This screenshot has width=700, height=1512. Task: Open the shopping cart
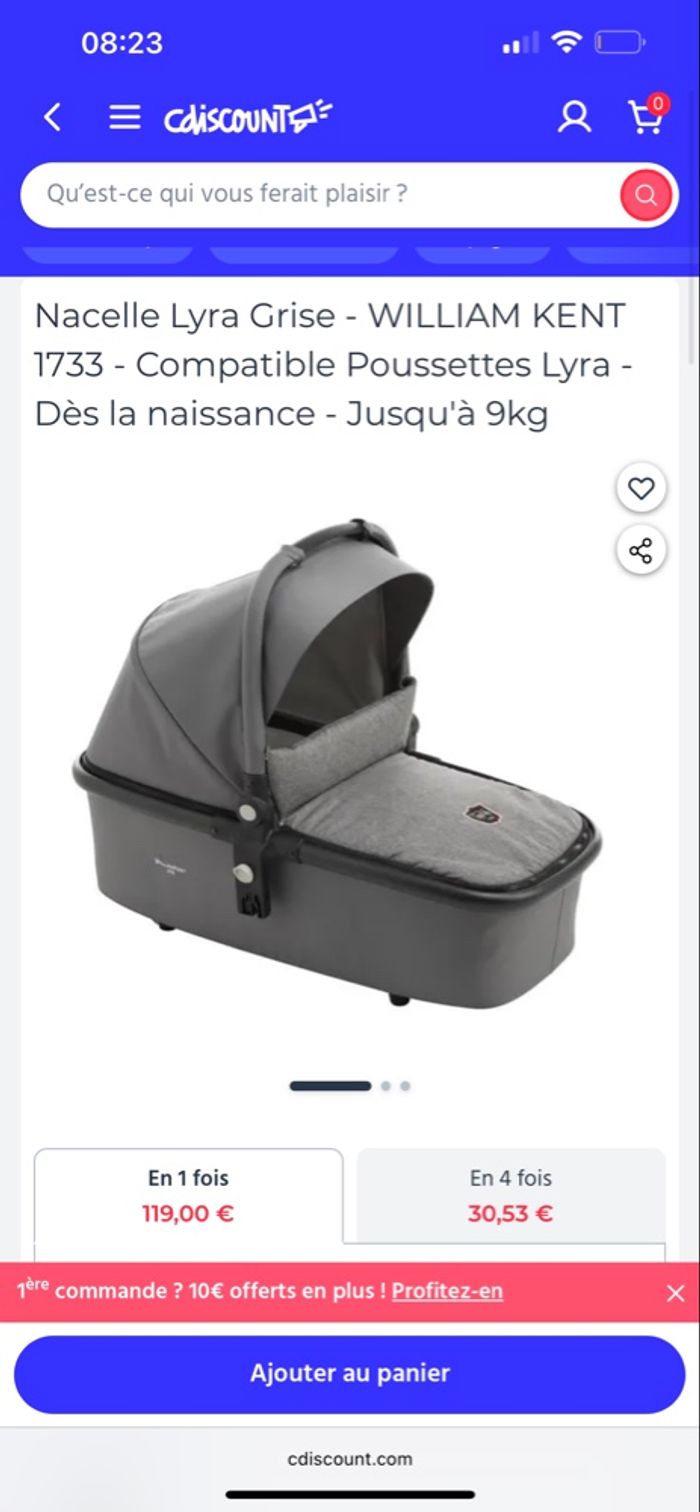pyautogui.click(x=646, y=116)
